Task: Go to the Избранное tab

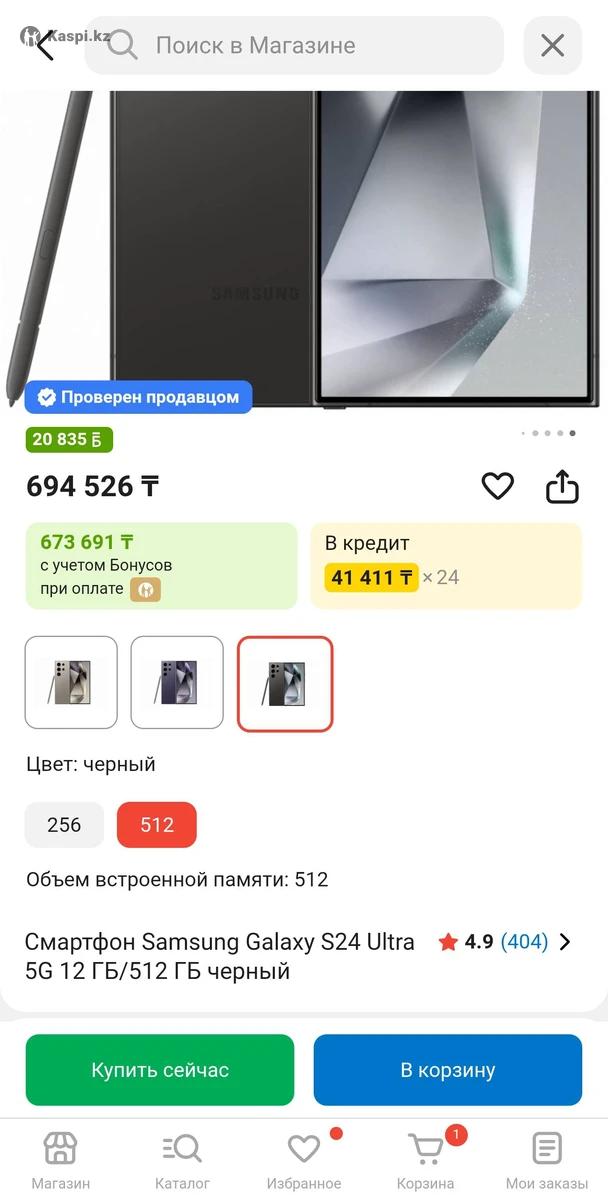Action: (304, 1160)
